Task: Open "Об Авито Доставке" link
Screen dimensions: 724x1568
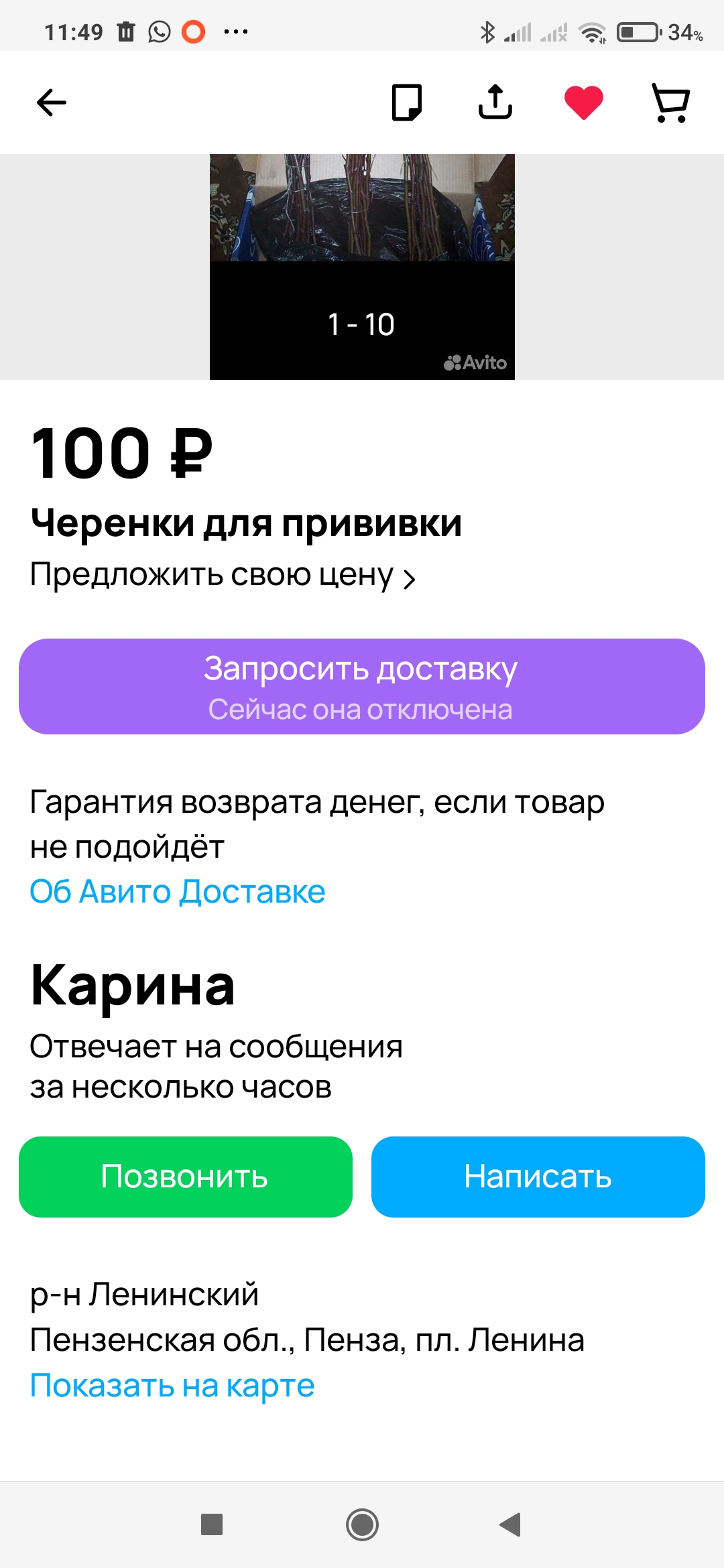Action: coord(178,892)
